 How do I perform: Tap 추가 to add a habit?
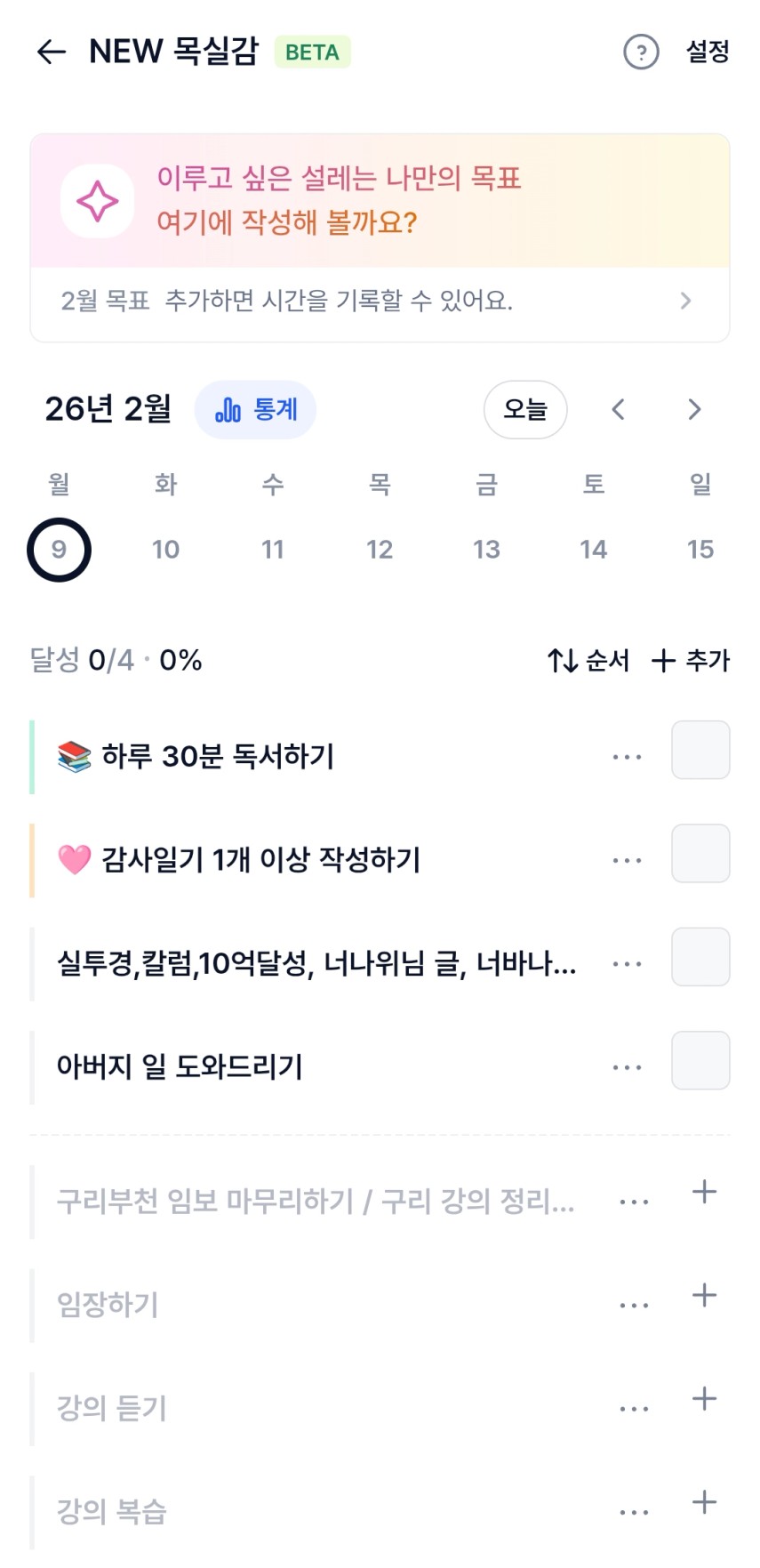click(691, 661)
